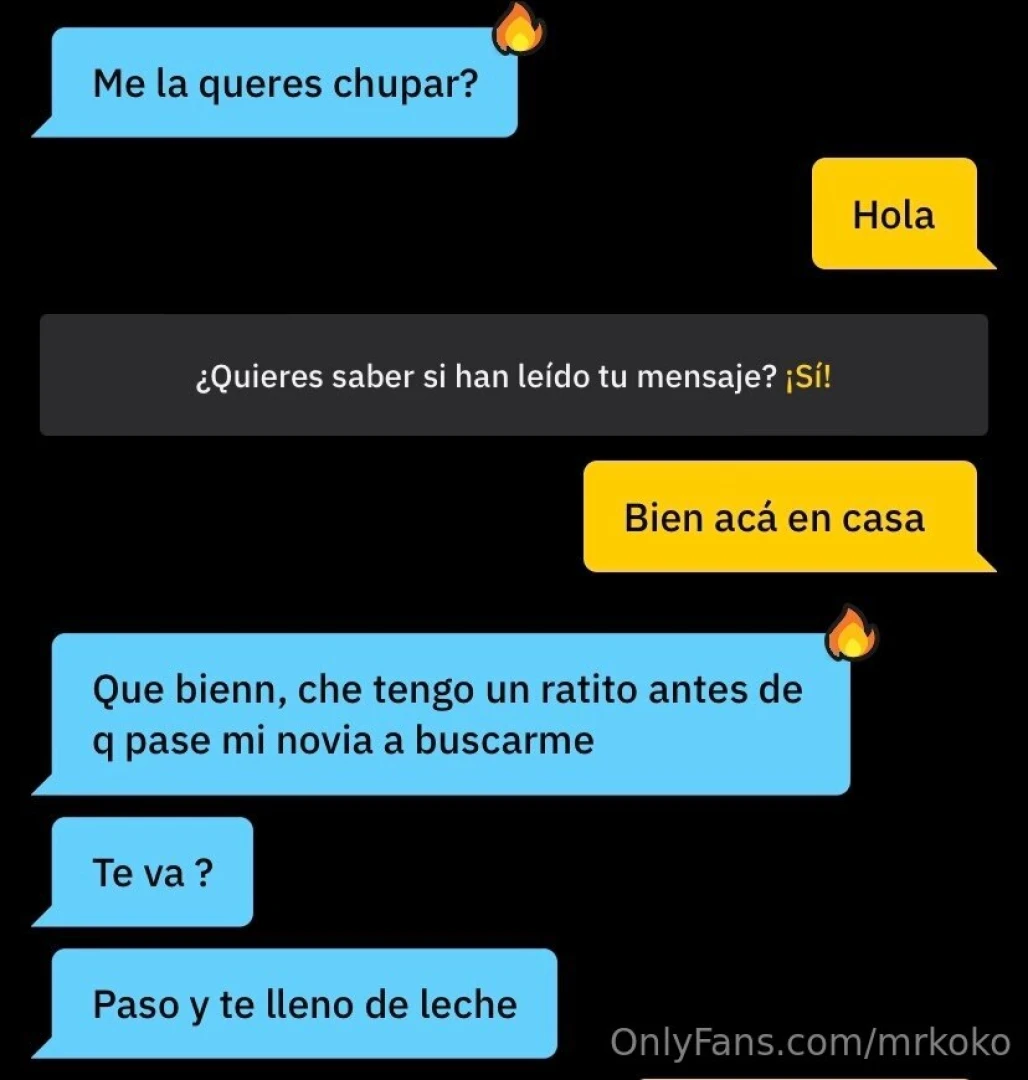Click the fire emoji reaction on the 'Que bienn' message

pyautogui.click(x=850, y=633)
